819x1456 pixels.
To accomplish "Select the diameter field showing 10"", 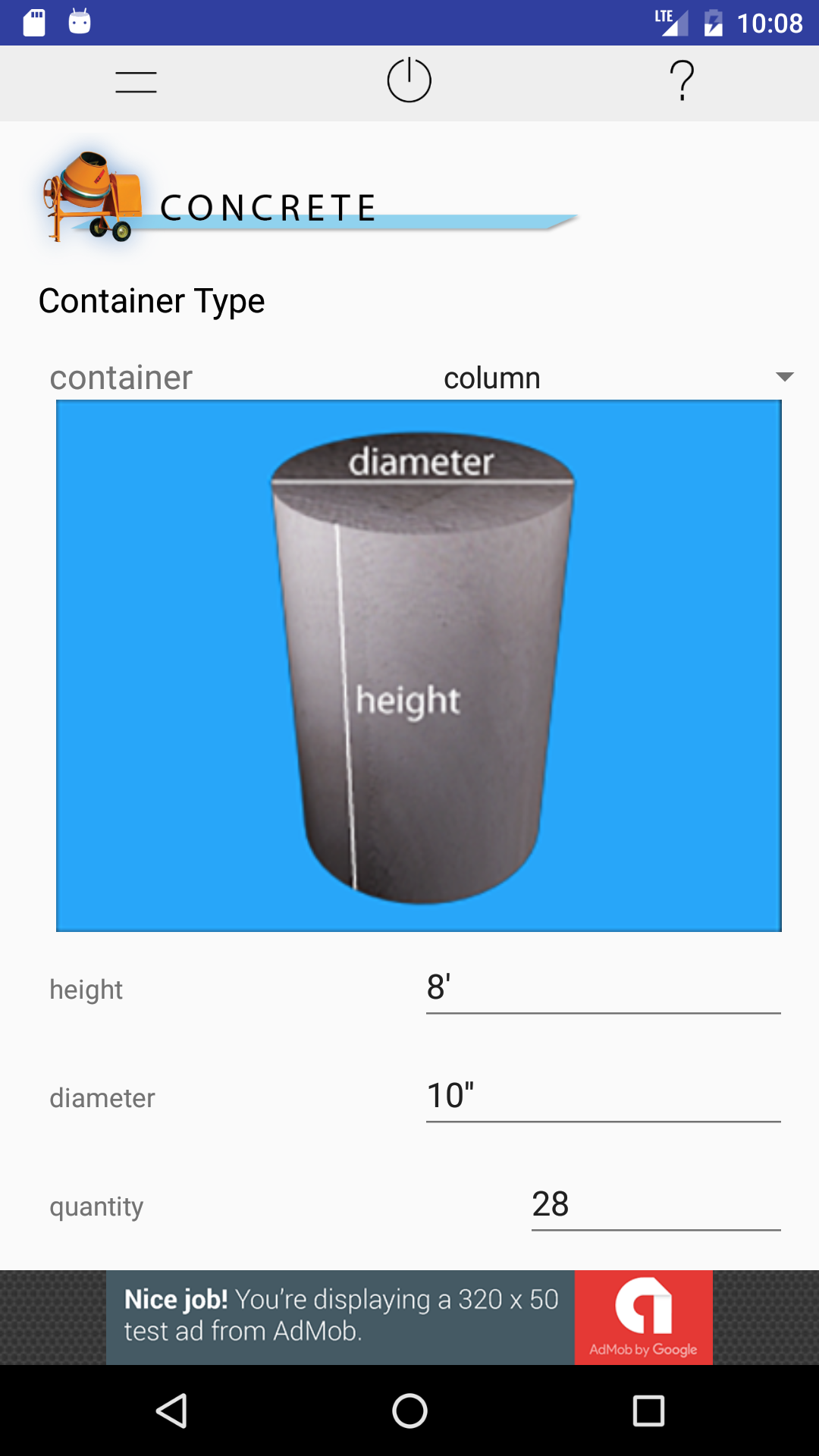I will point(601,1097).
